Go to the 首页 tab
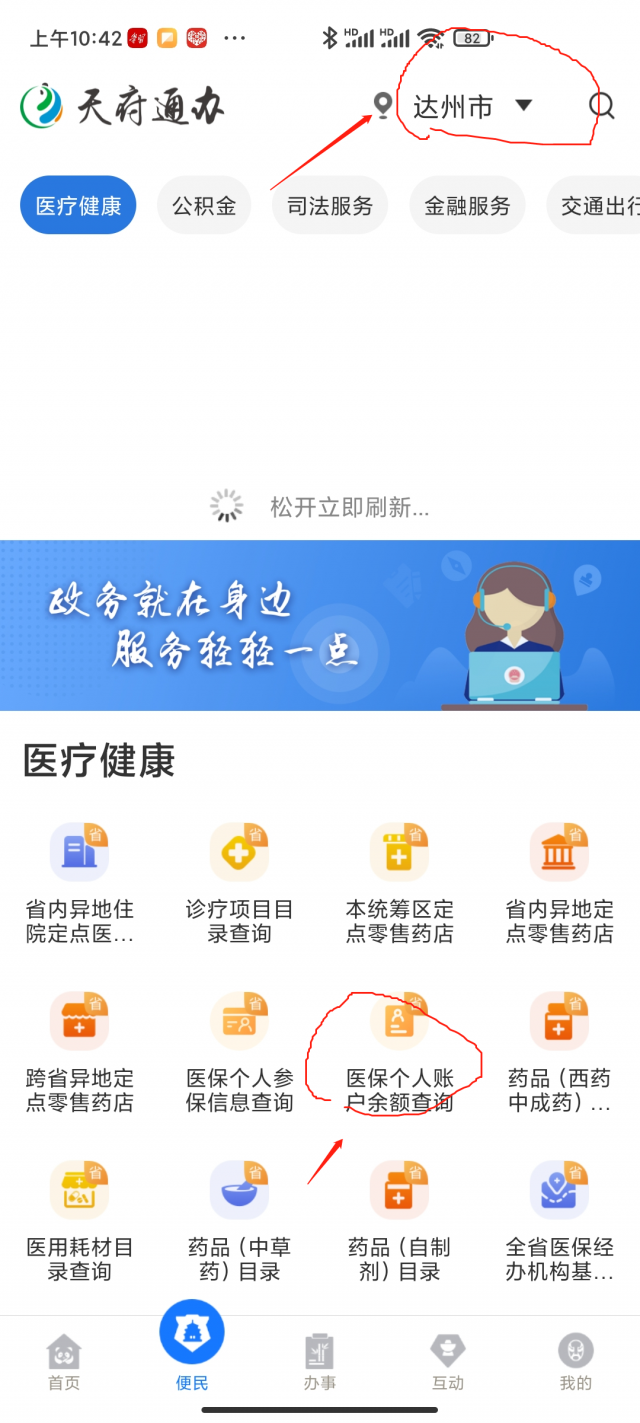The image size is (640, 1423). [64, 1363]
